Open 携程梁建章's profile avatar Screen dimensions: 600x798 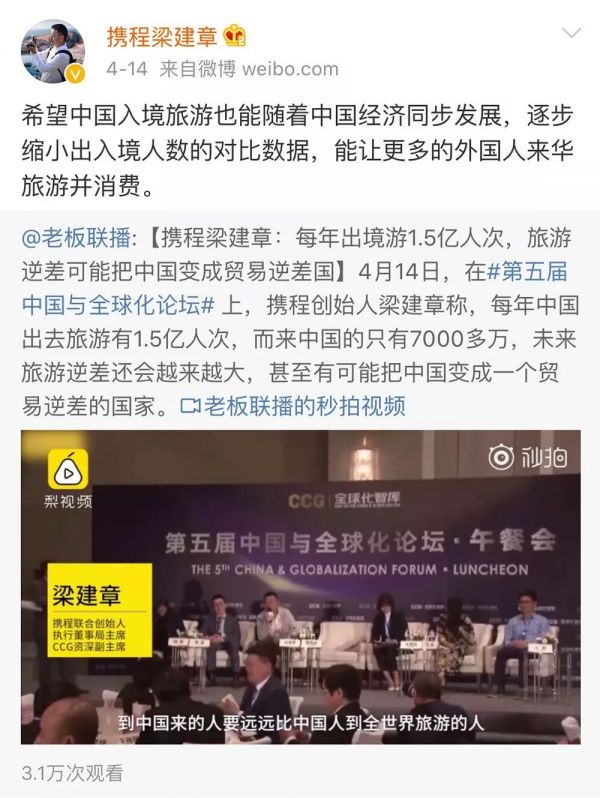coord(53,52)
